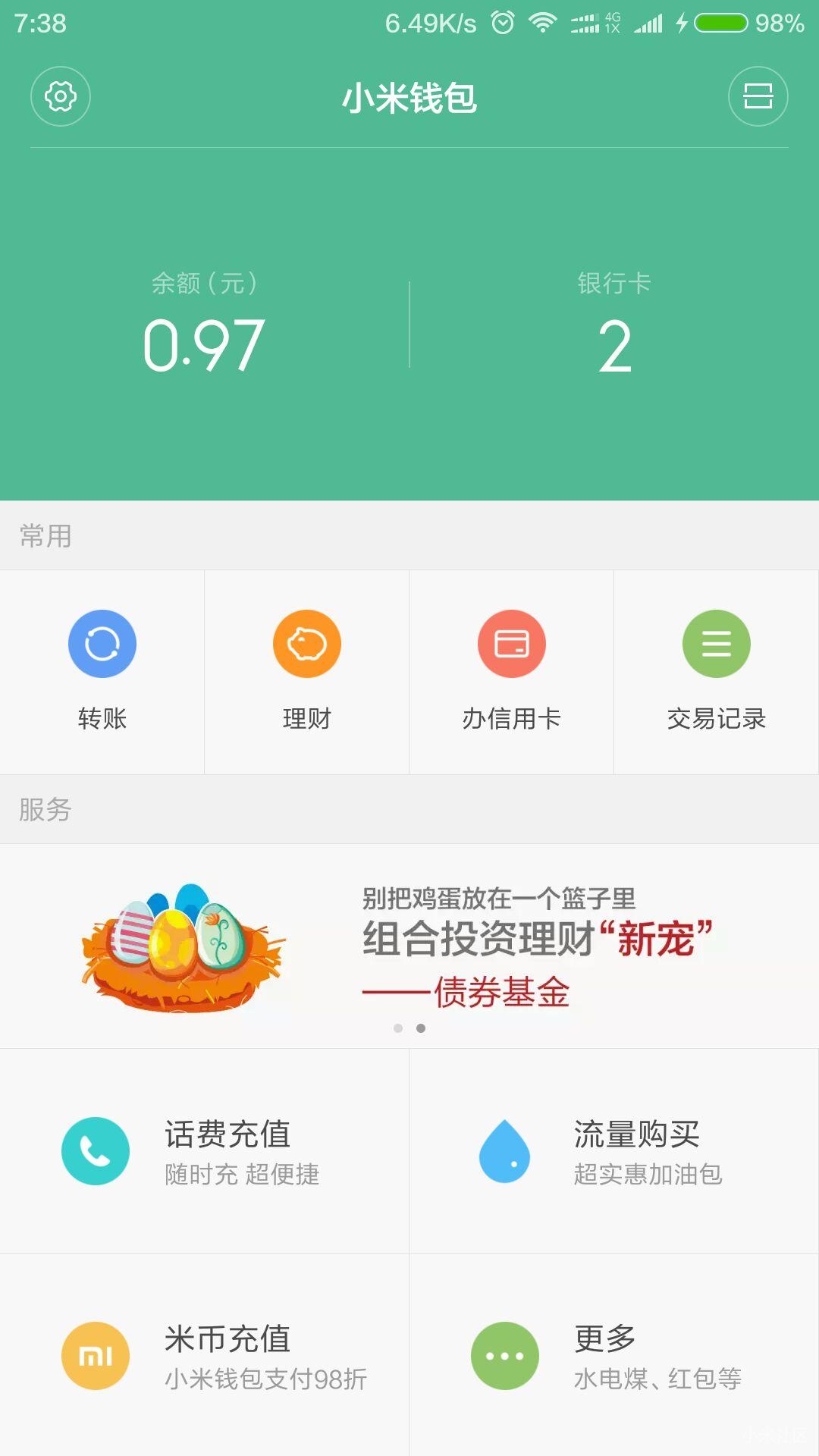Select the second carousel page dot

pyautogui.click(x=422, y=1029)
